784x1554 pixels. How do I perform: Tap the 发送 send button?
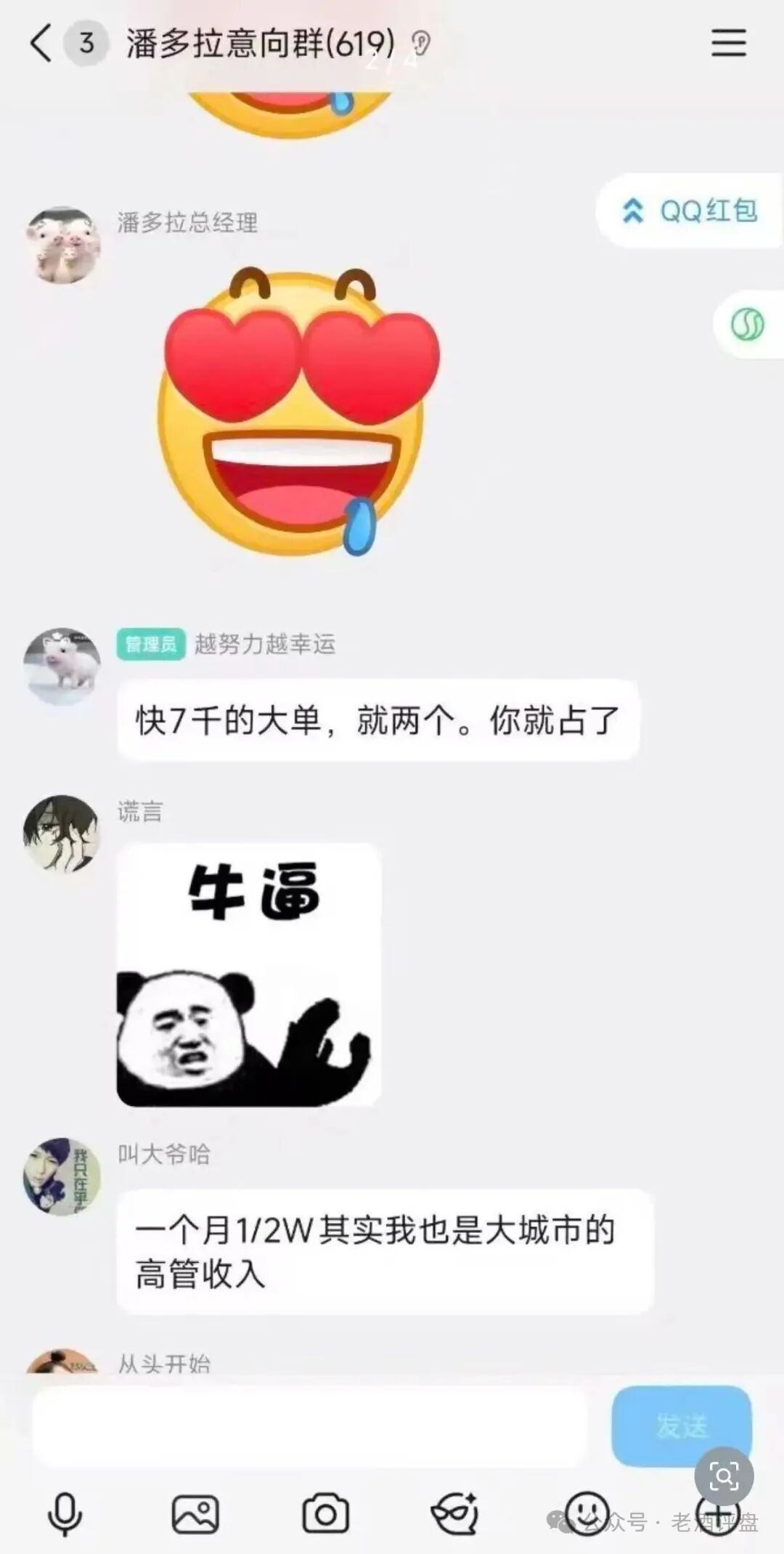tap(681, 1425)
